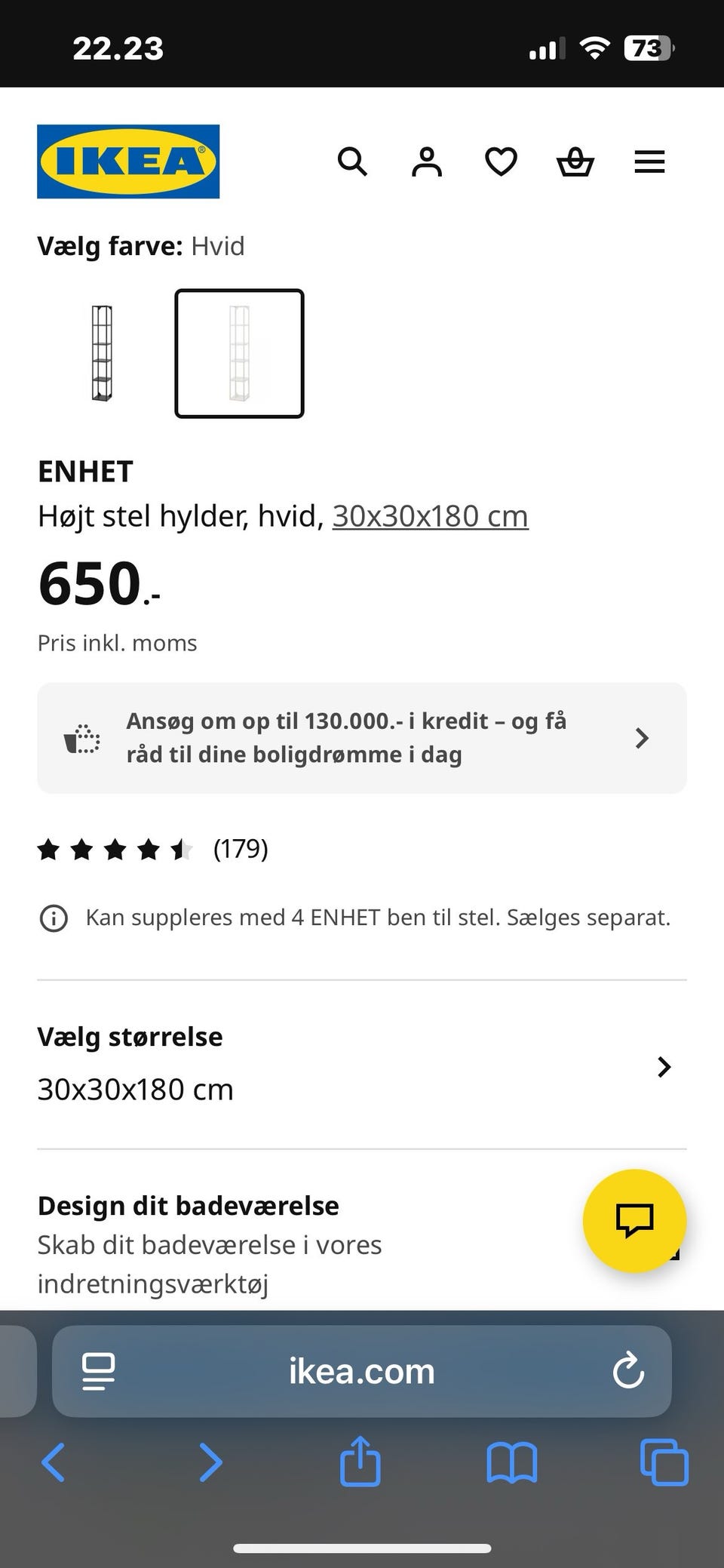The image size is (724, 1568).
Task: Open the shopping basket
Action: tap(575, 161)
